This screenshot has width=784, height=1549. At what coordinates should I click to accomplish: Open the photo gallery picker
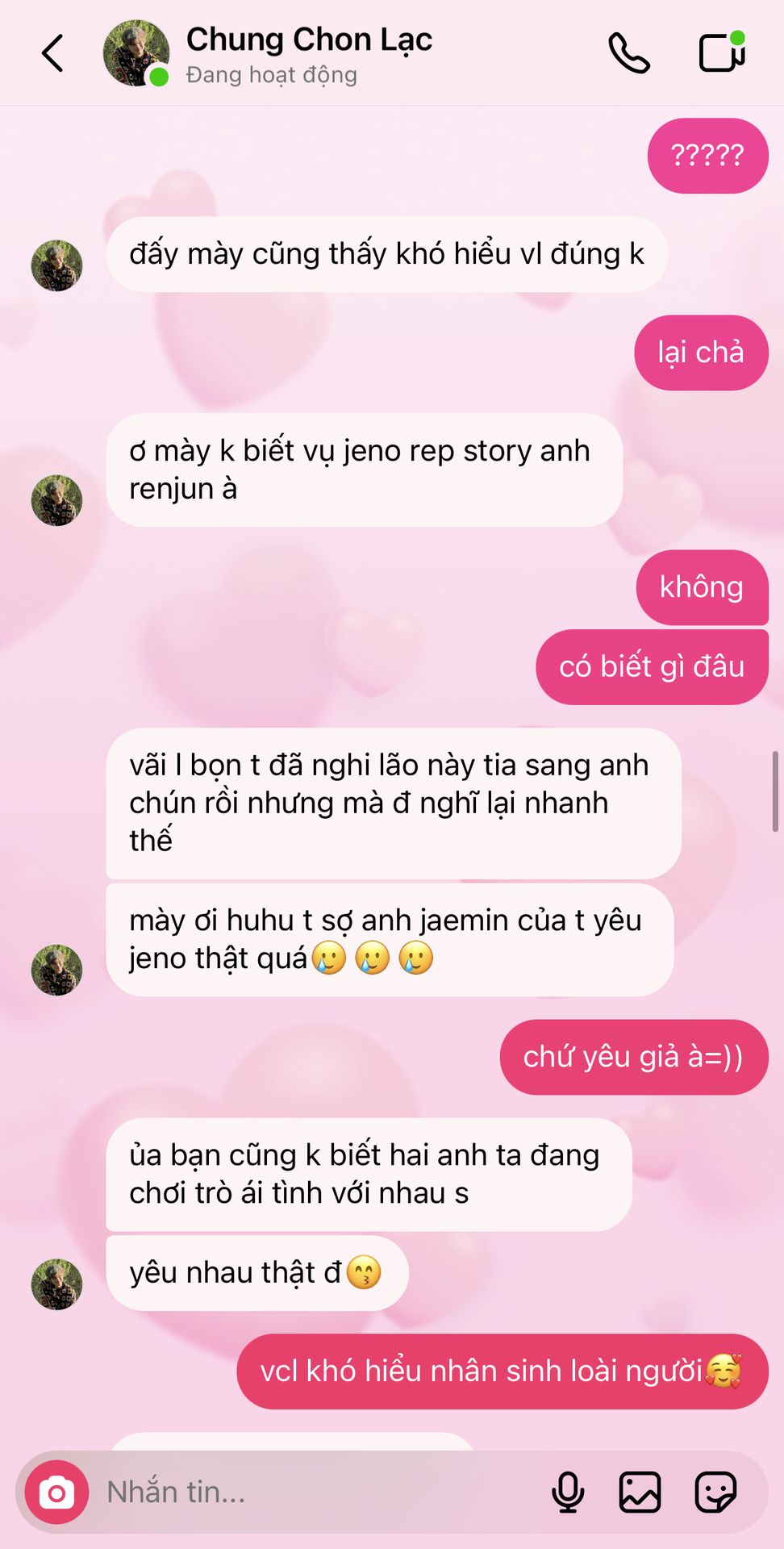coord(640,1493)
